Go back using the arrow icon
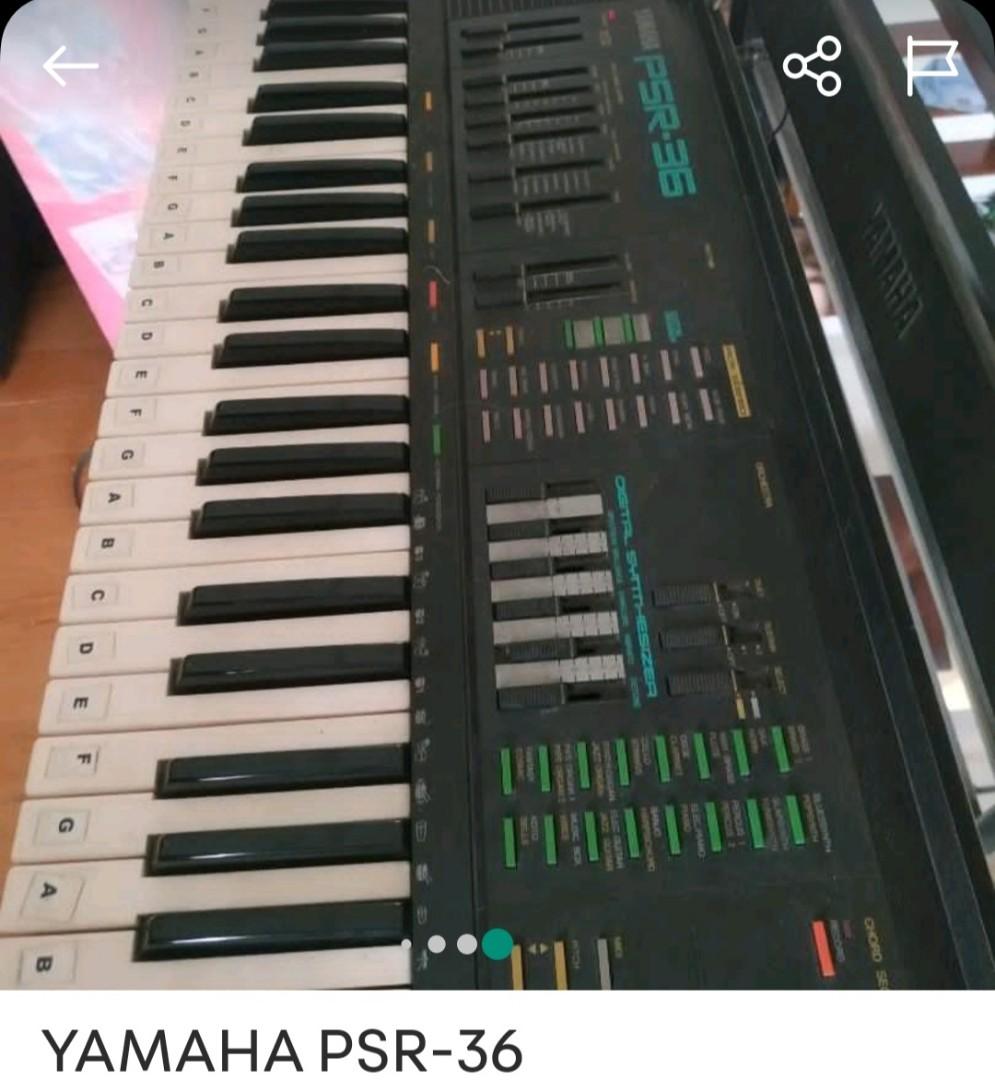The image size is (995, 1080). [70, 66]
